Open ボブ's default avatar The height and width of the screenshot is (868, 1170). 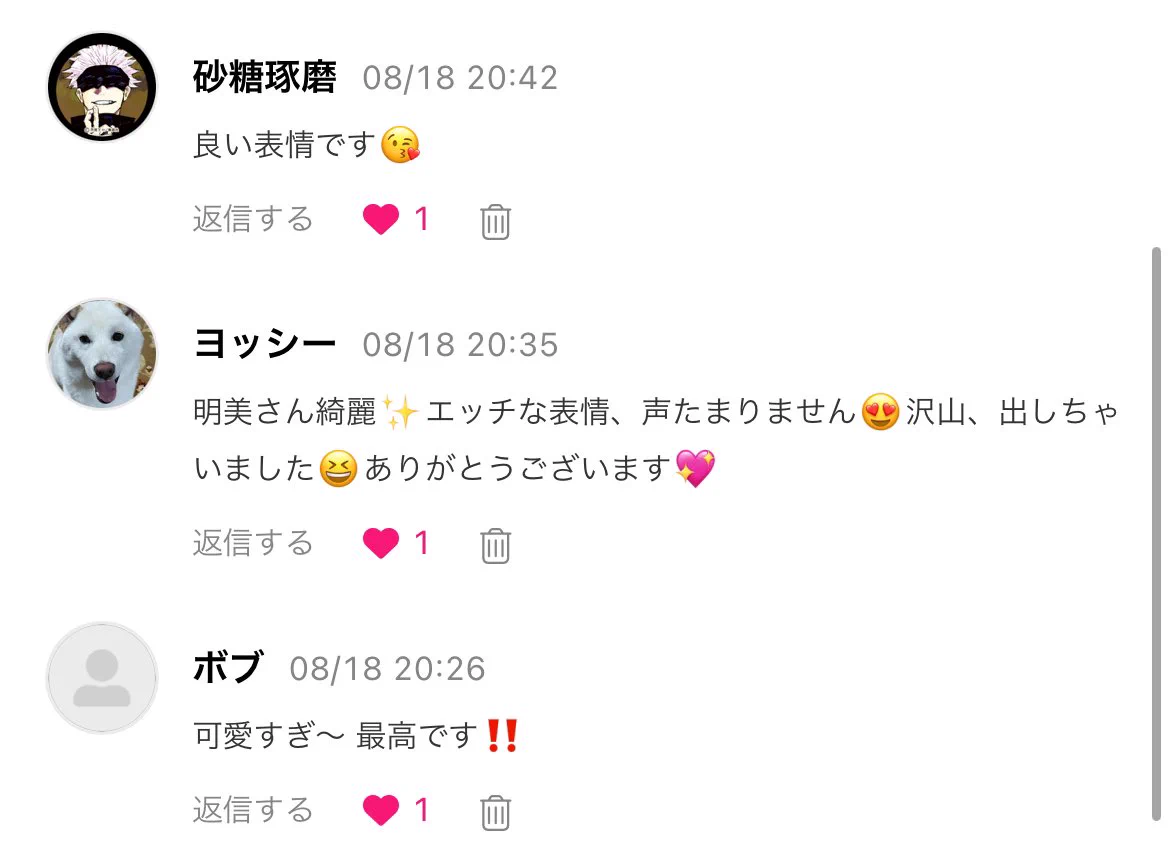[102, 678]
